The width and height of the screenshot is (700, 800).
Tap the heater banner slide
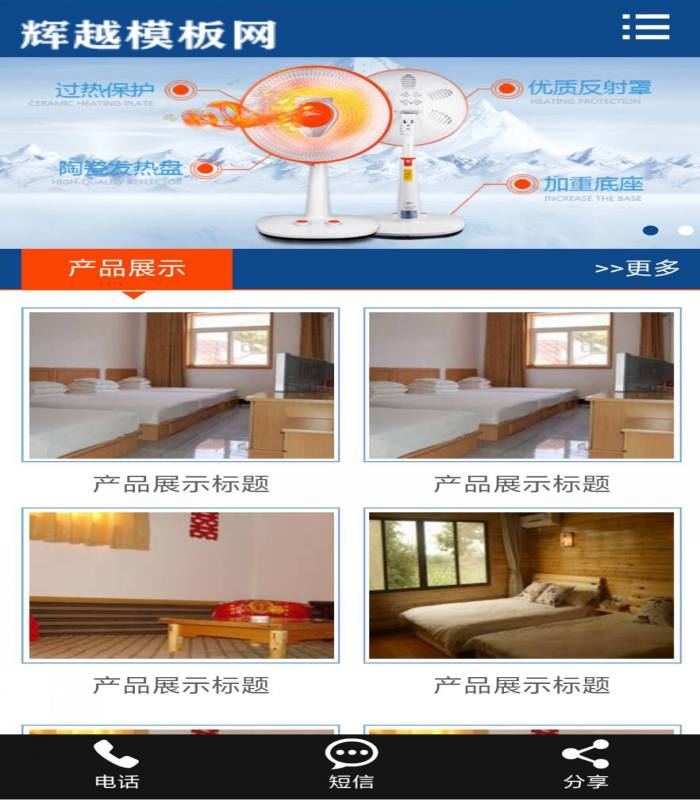(x=350, y=150)
